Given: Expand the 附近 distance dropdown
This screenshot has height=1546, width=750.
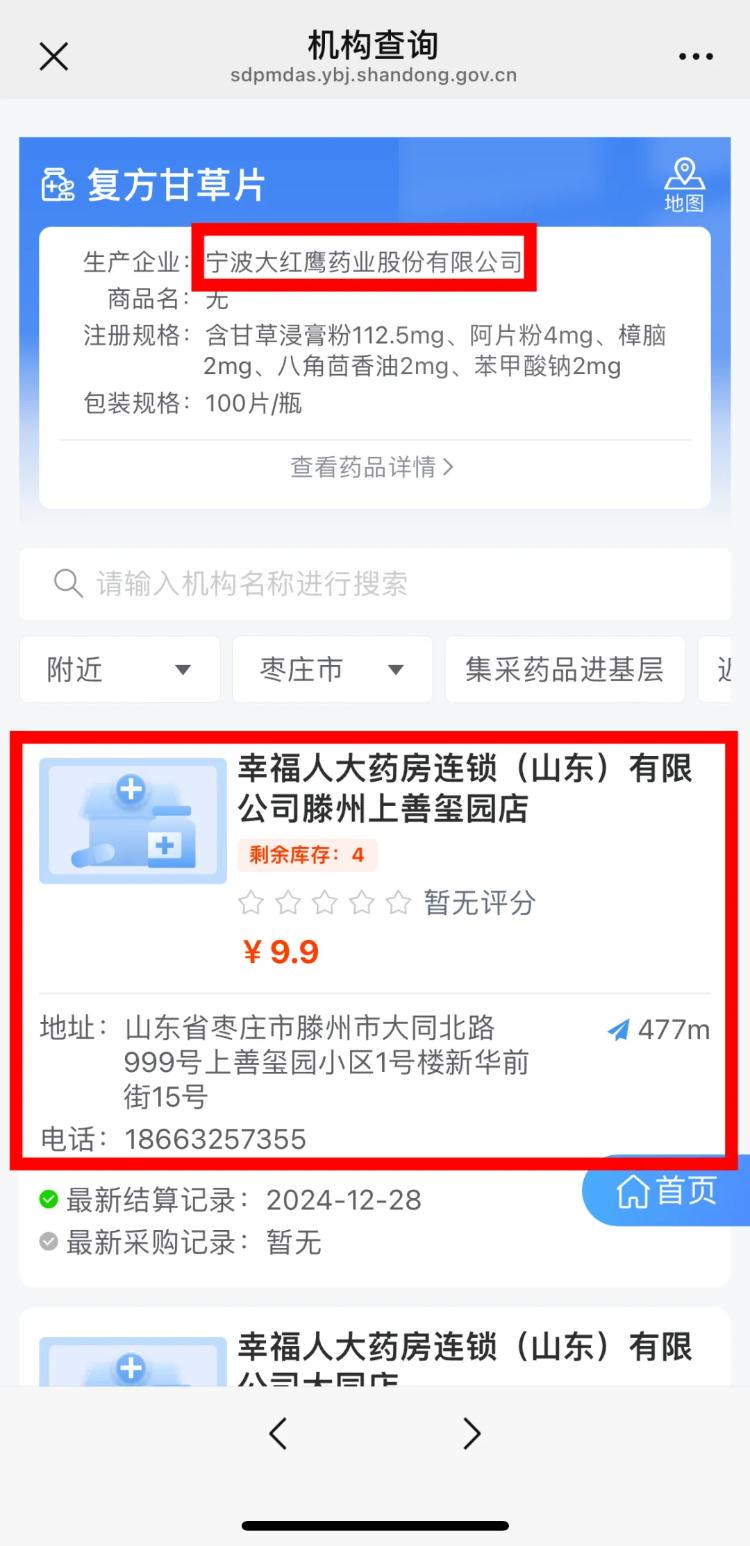Looking at the screenshot, I should (119, 669).
